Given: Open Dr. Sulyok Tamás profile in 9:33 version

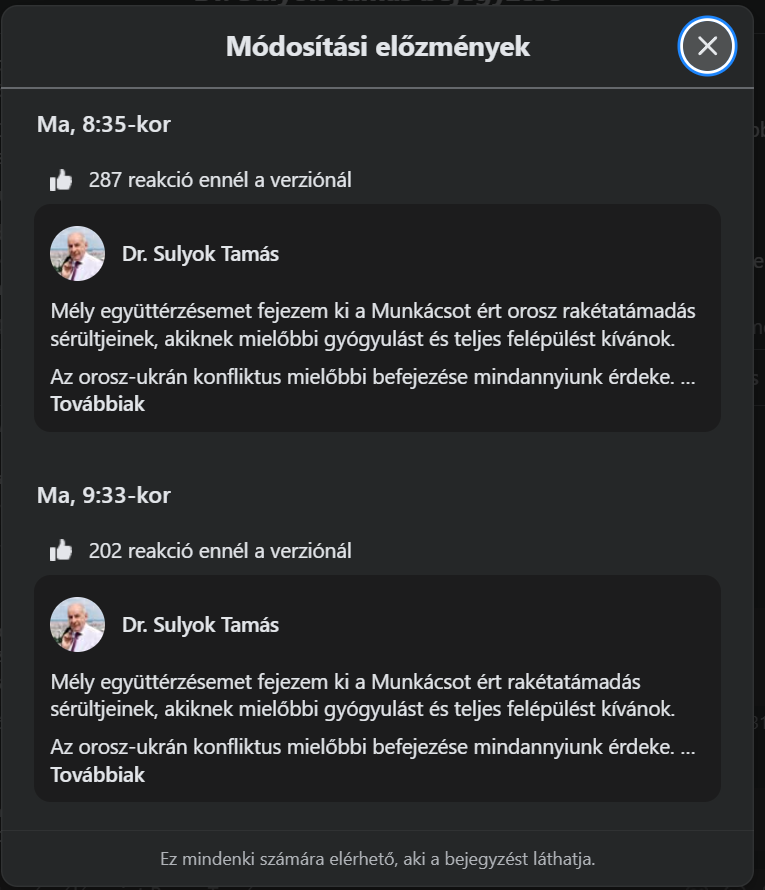Looking at the screenshot, I should click(200, 625).
